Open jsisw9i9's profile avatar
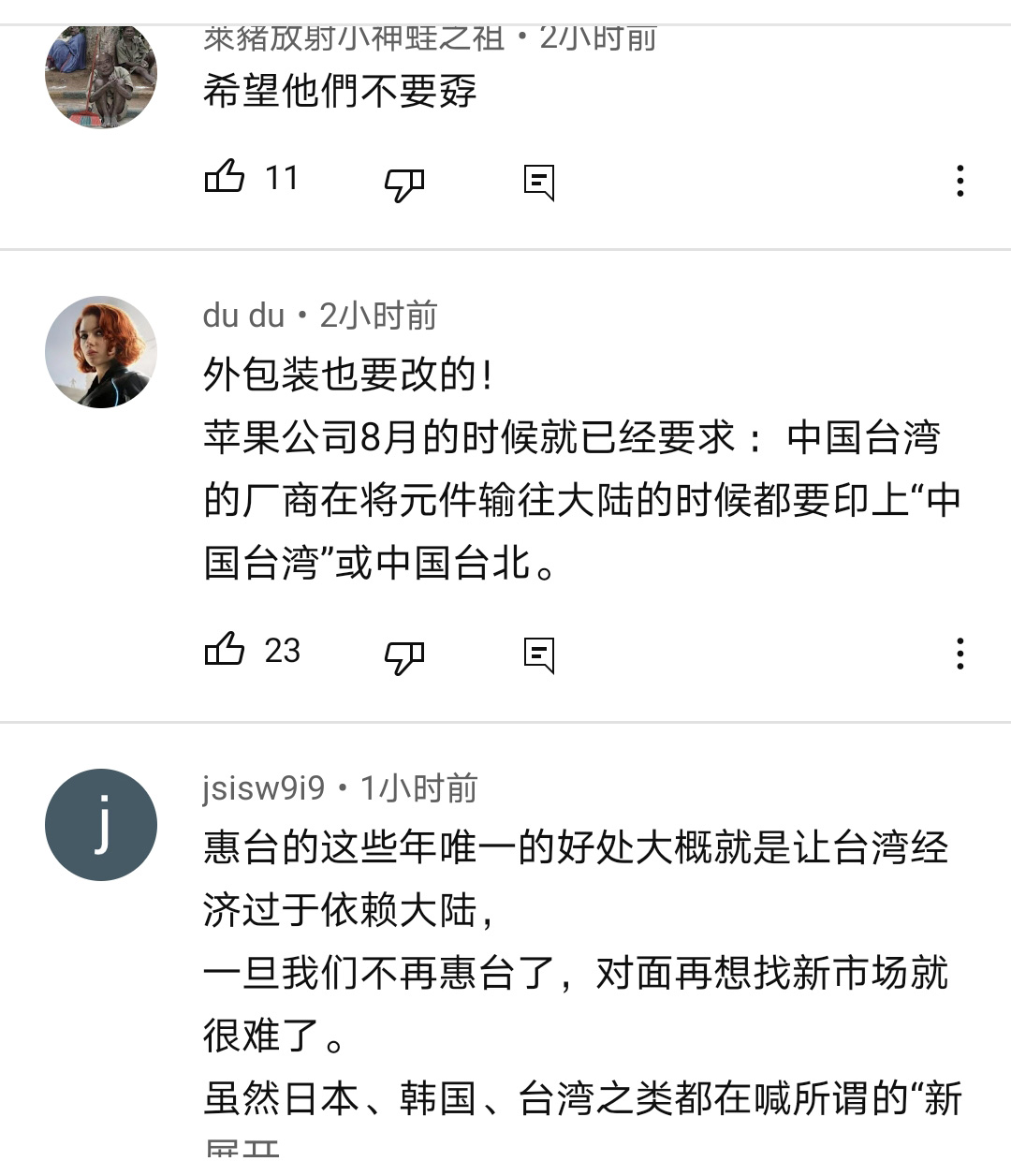The height and width of the screenshot is (1176, 1011). tap(101, 825)
